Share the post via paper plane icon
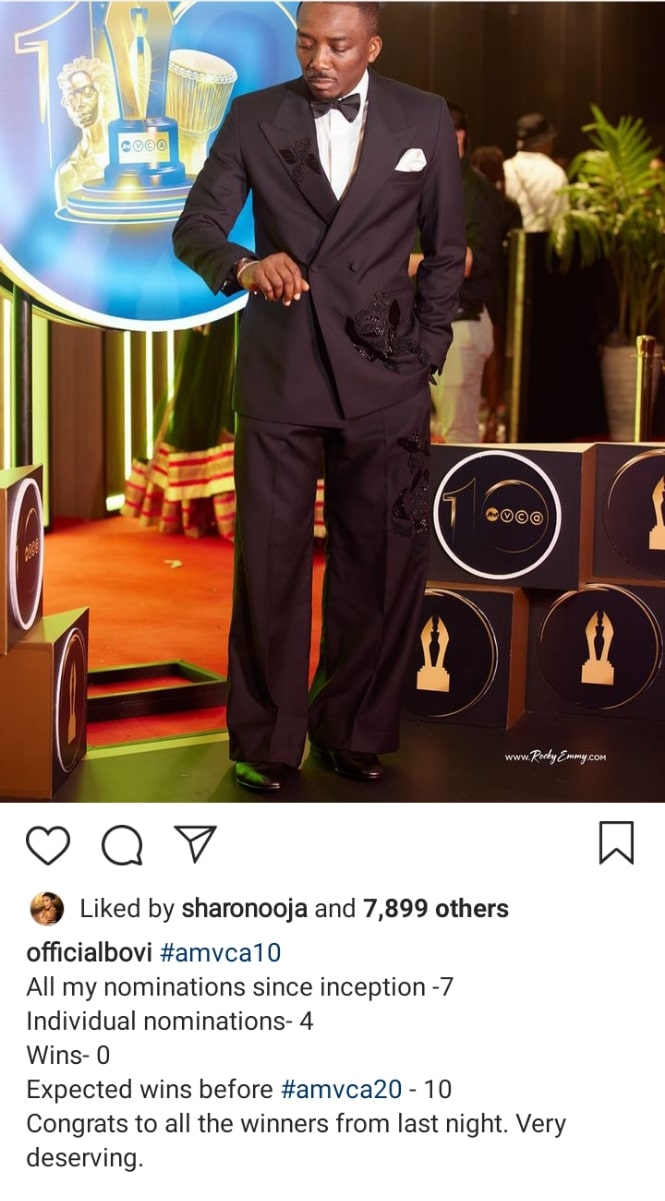 click(x=196, y=844)
